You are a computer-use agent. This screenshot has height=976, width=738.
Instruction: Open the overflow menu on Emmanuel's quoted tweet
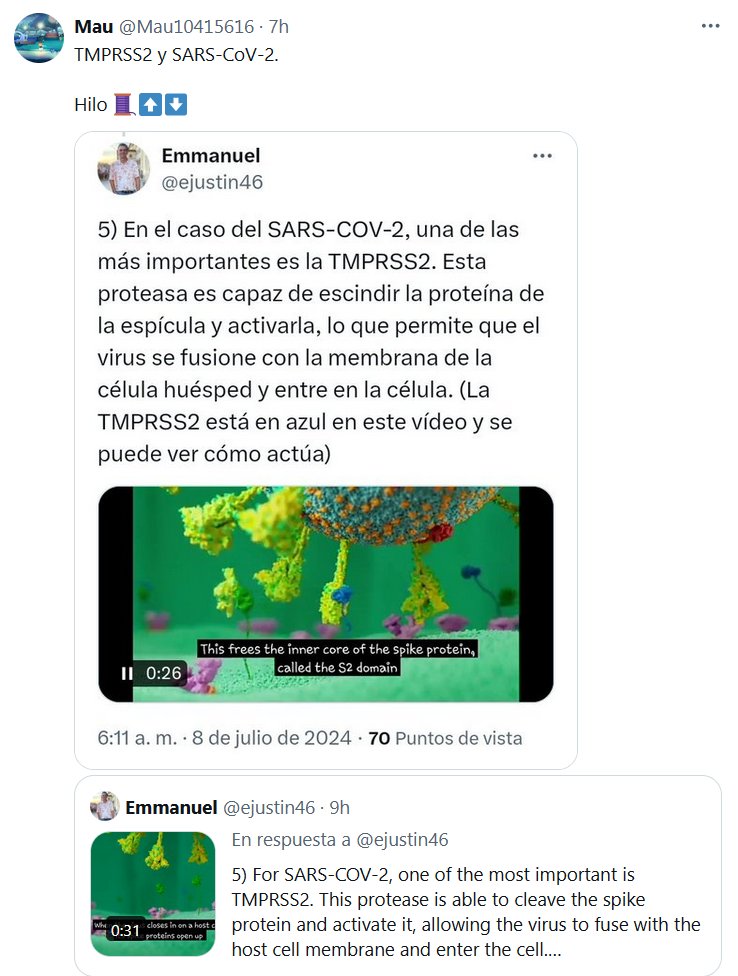[542, 156]
